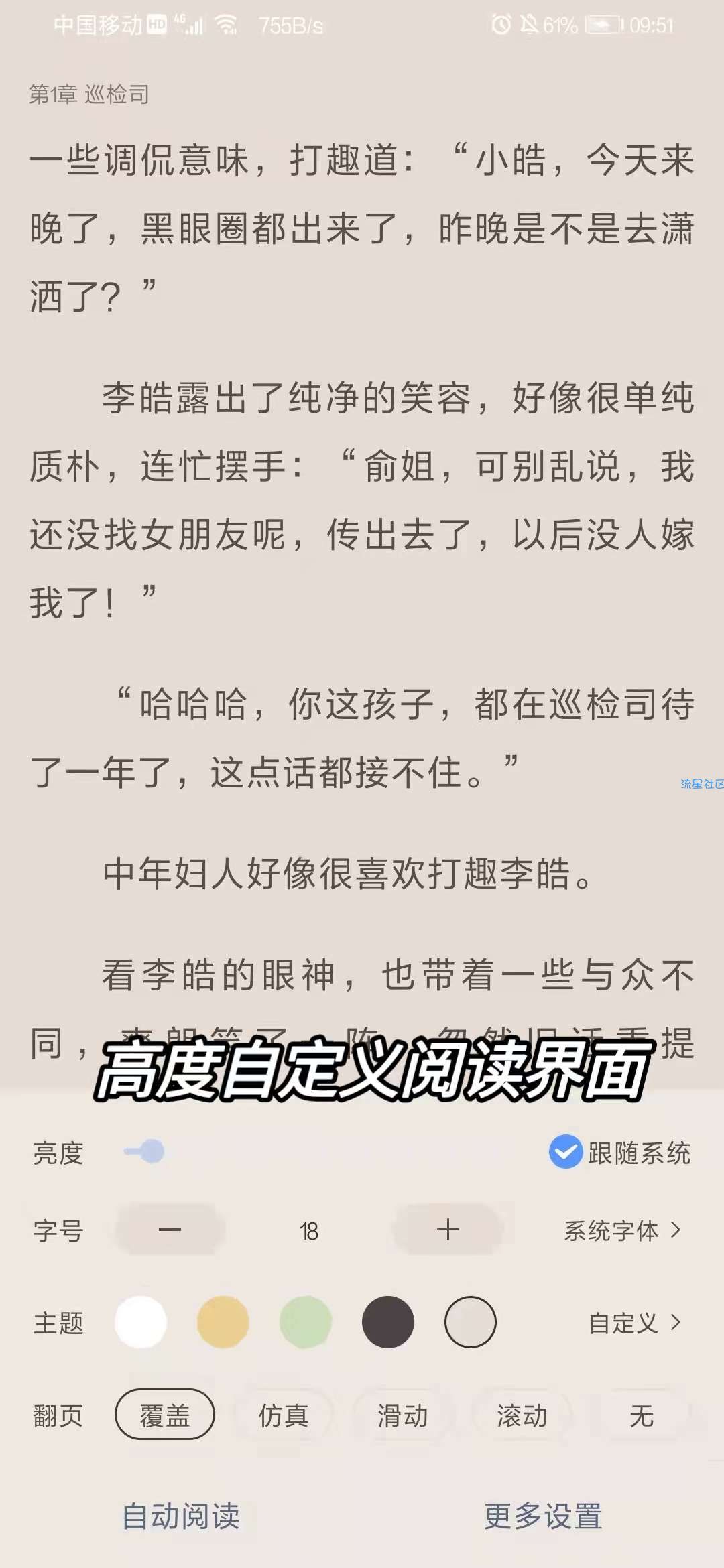Viewport: 724px width, 1568px height.
Task: Set page-turn animation to 无
Action: click(641, 1415)
